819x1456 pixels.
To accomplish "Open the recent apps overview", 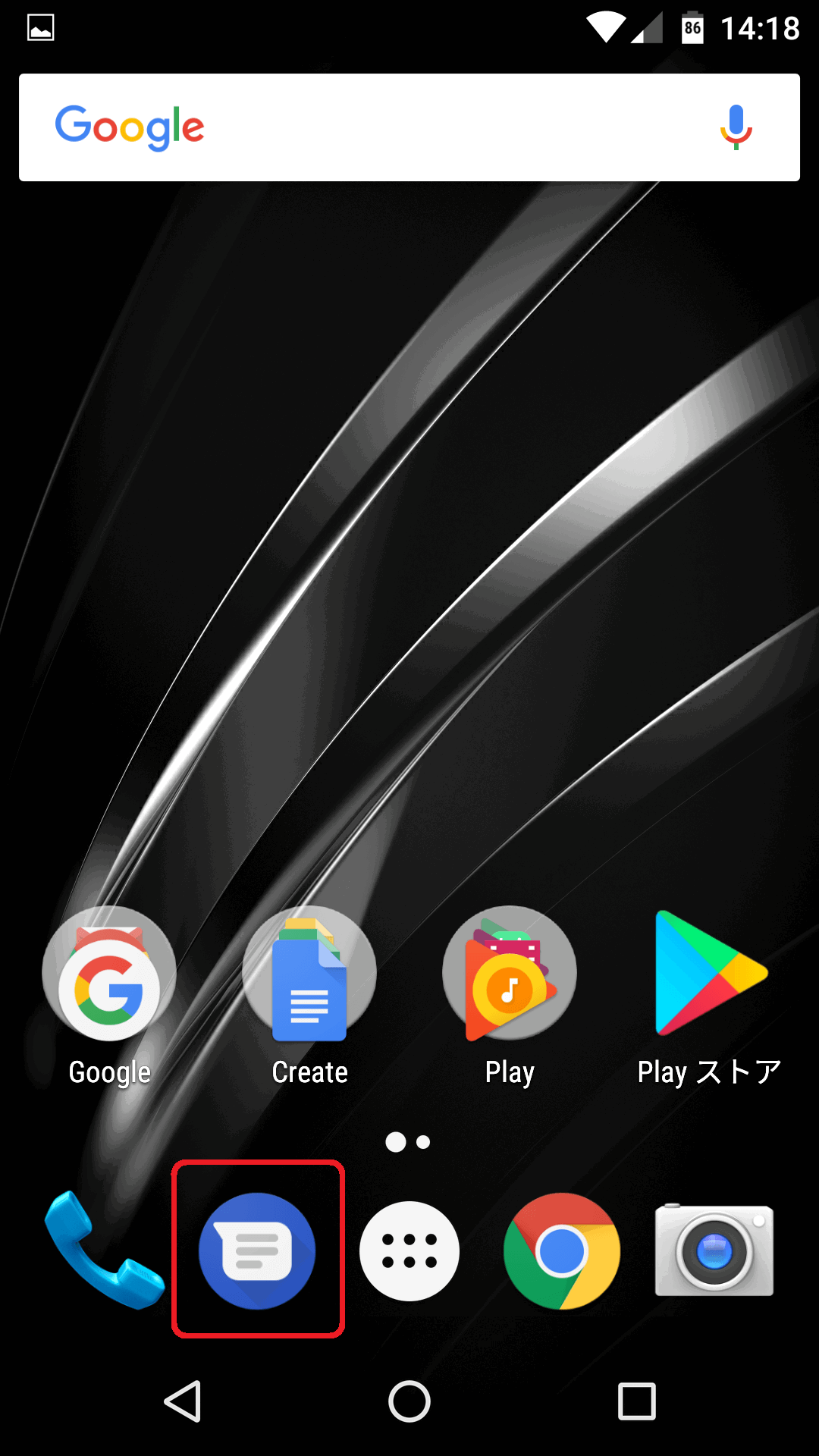I will pyautogui.click(x=636, y=1401).
